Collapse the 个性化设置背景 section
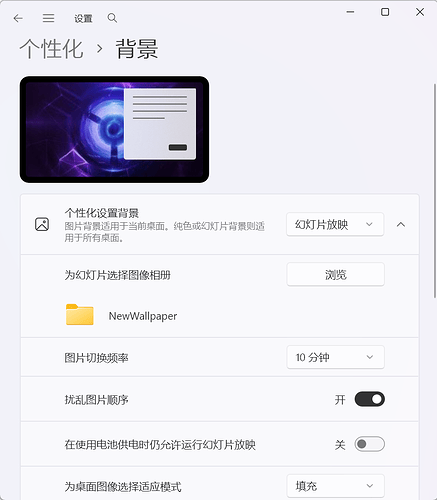Image resolution: width=437 pixels, height=500 pixels. point(401,225)
